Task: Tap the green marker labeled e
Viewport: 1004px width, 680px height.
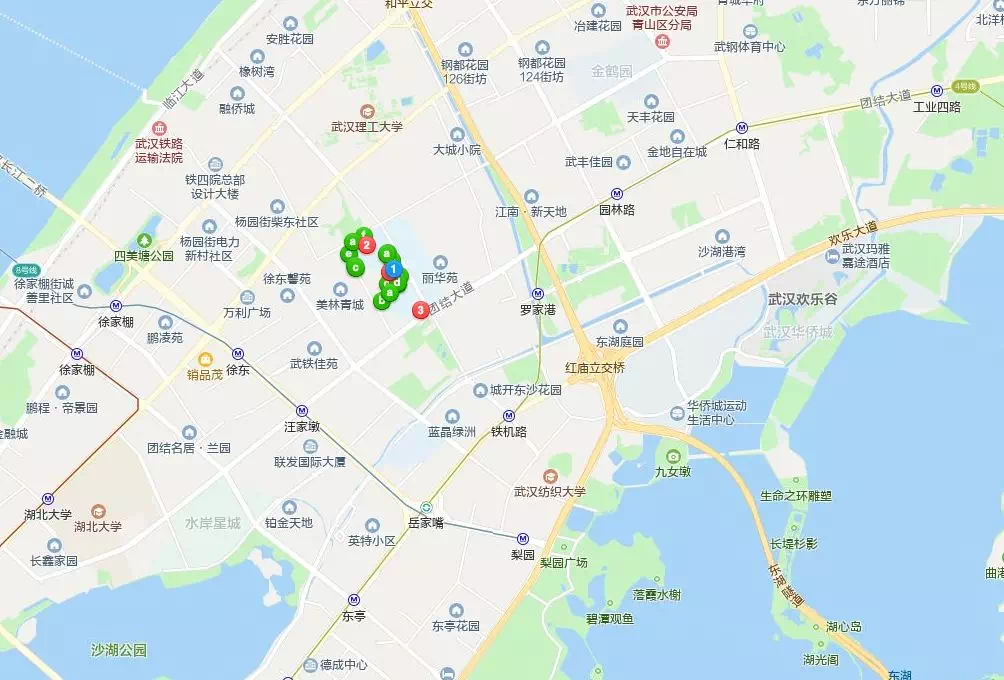Action: (346, 254)
